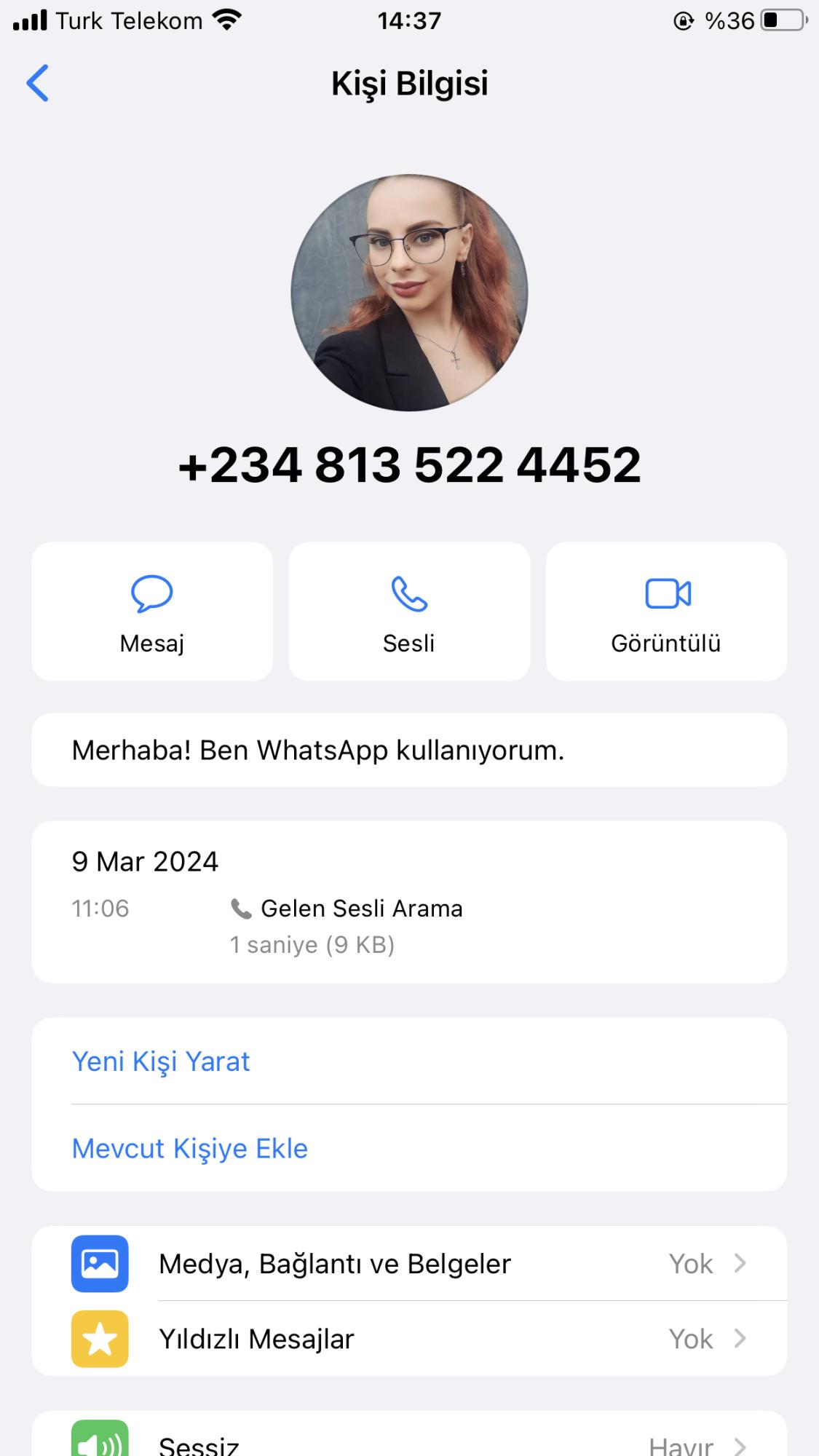Start a voice call with the Sesli icon
The image size is (819, 1456).
(x=409, y=595)
